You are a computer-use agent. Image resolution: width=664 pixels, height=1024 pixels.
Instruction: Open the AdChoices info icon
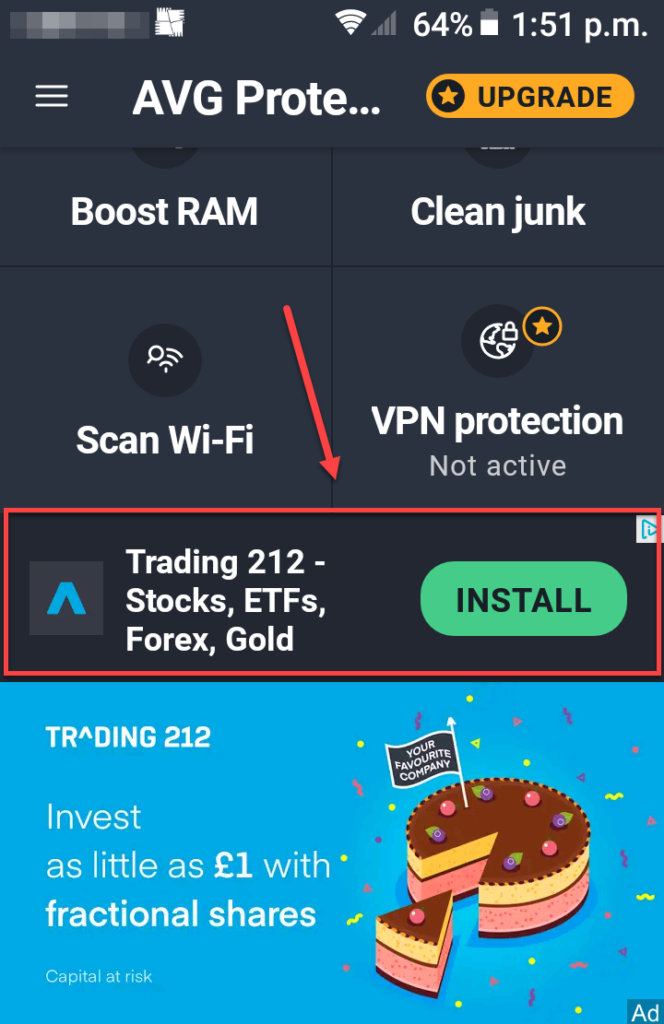click(649, 528)
